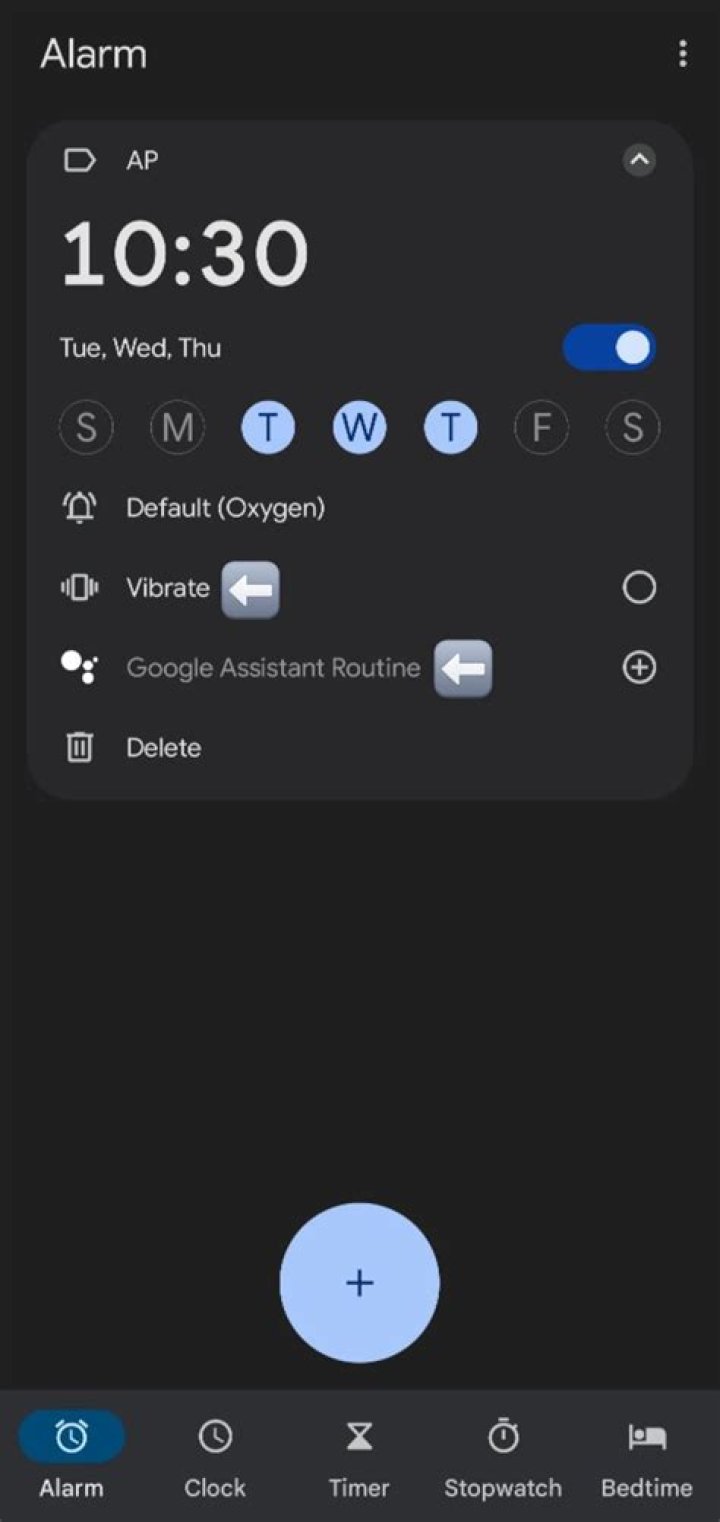Change the 10:30 alarm time
This screenshot has height=1522, width=720.
coord(185,254)
